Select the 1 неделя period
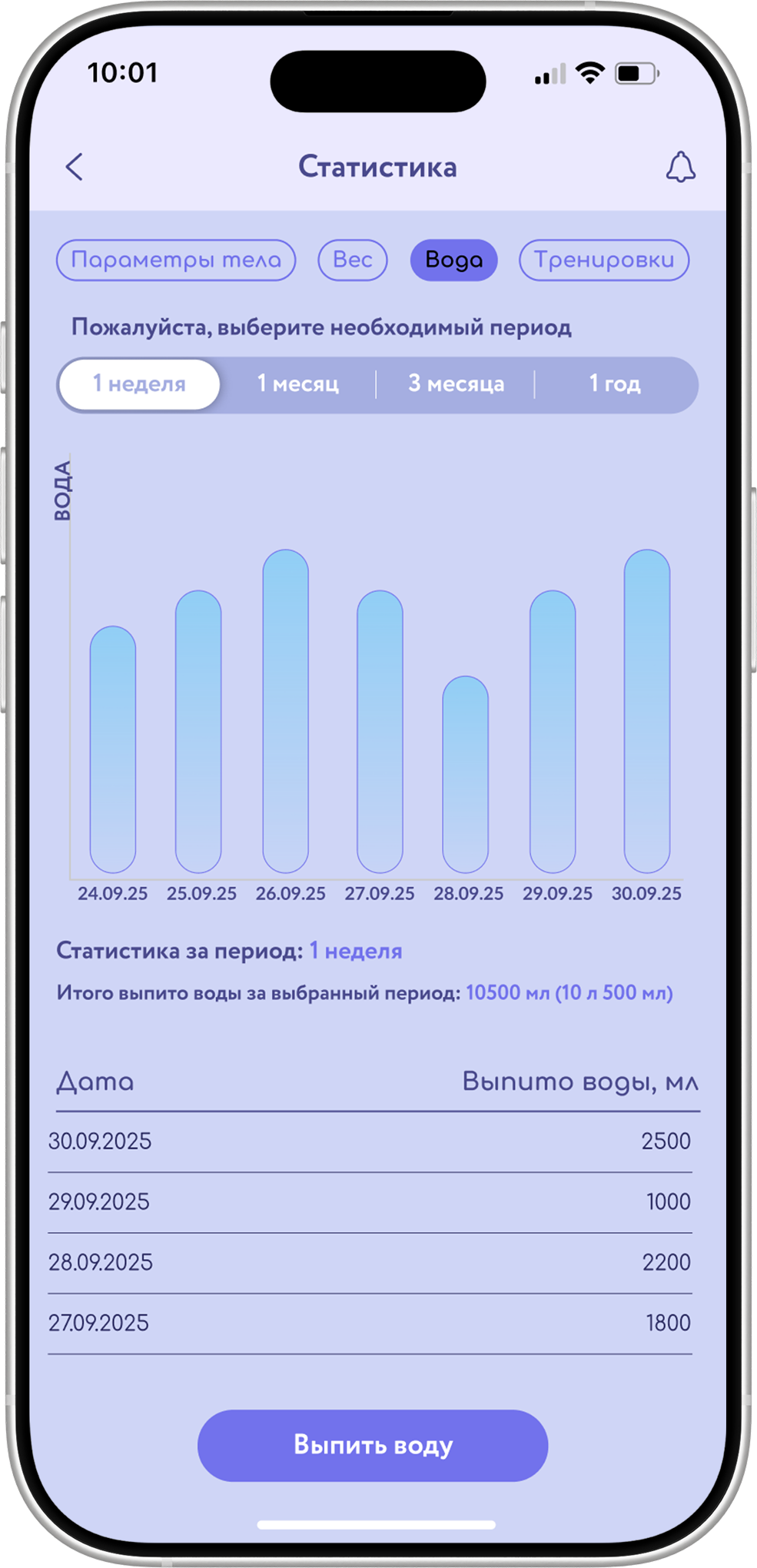Viewport: 757px width, 1568px height. pyautogui.click(x=139, y=384)
